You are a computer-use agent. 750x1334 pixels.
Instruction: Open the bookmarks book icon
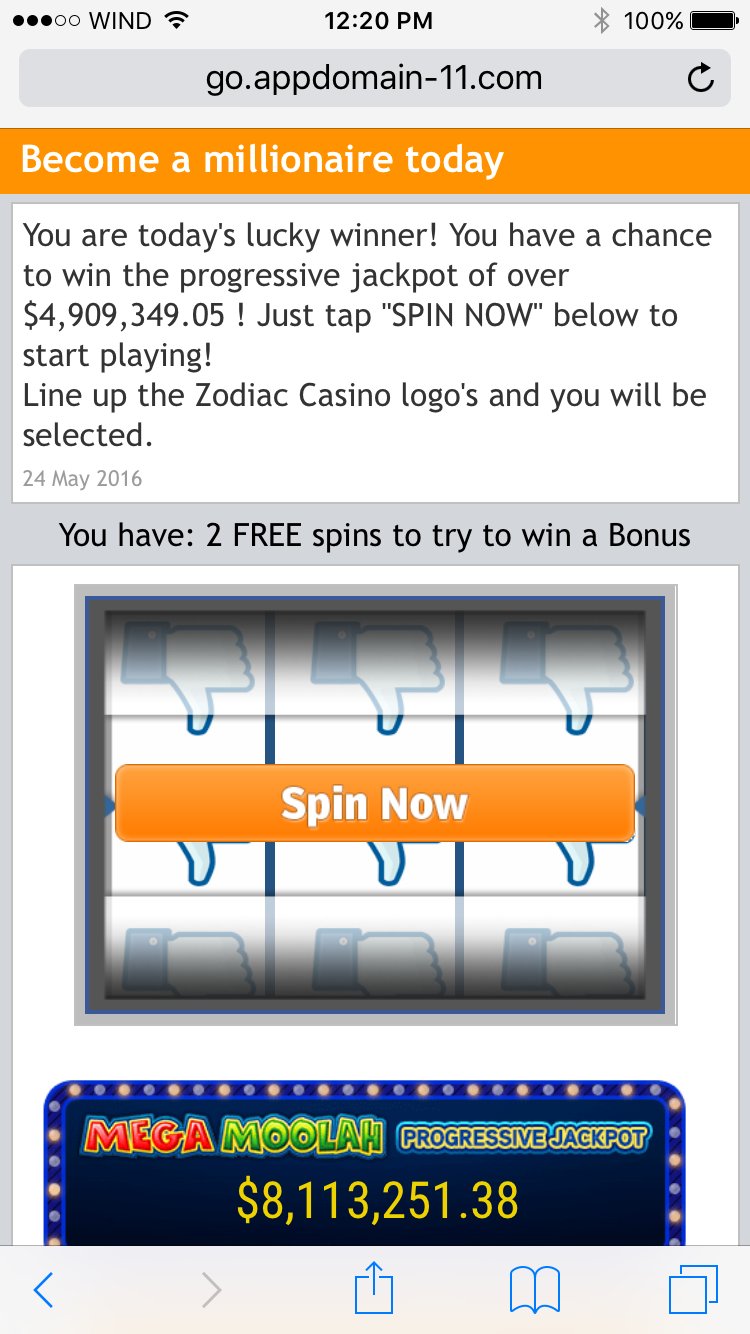point(535,1290)
